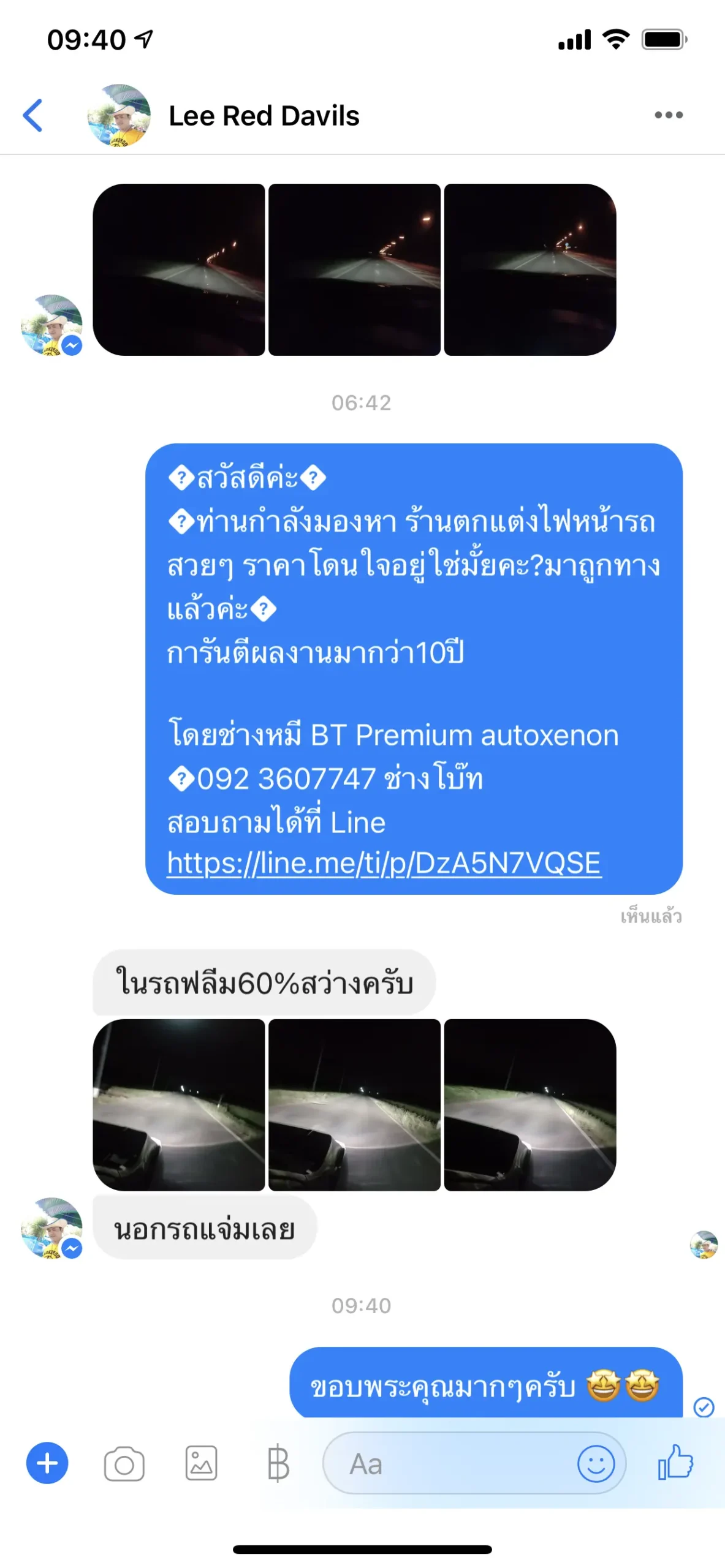This screenshot has height=1568, width=725.
Task: Open the emoji smiley picker
Action: (x=595, y=1464)
